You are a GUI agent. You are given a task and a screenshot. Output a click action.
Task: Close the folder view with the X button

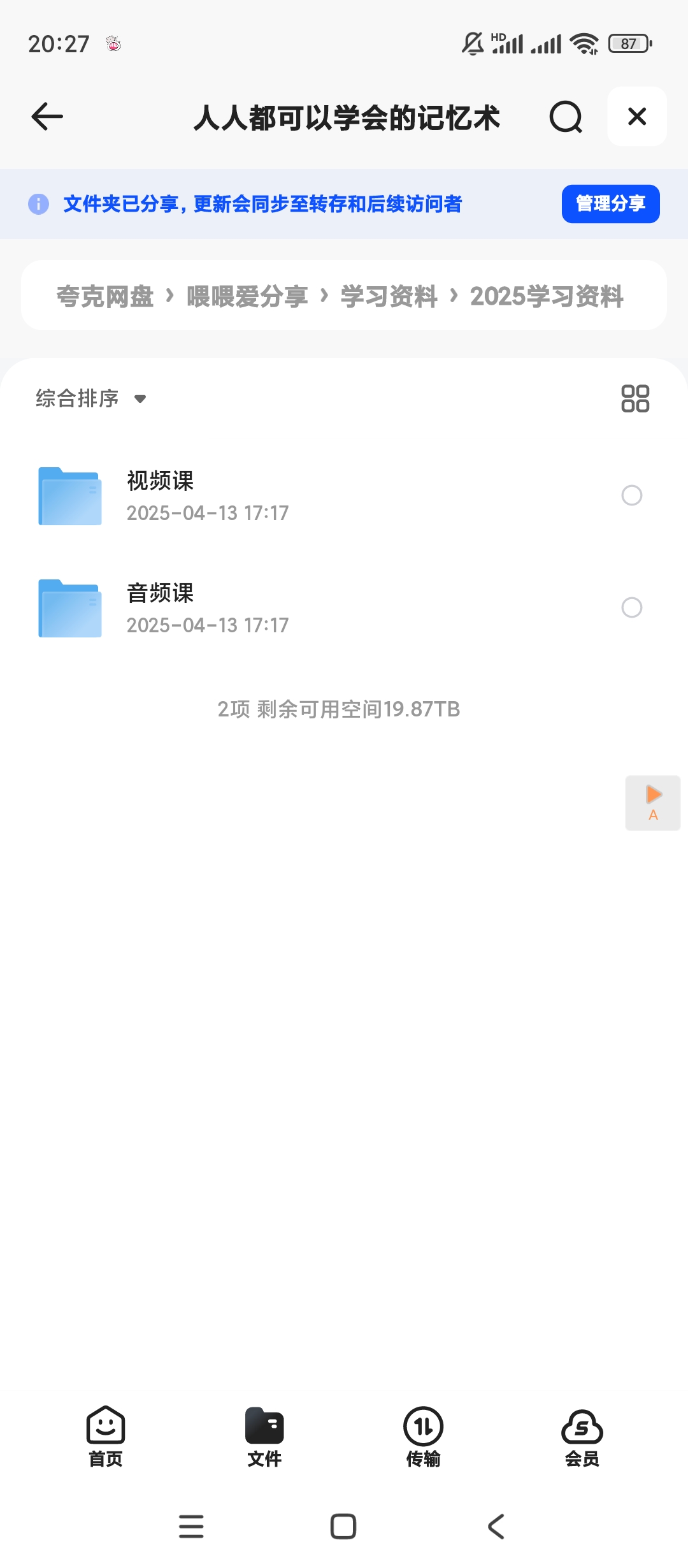(x=636, y=117)
